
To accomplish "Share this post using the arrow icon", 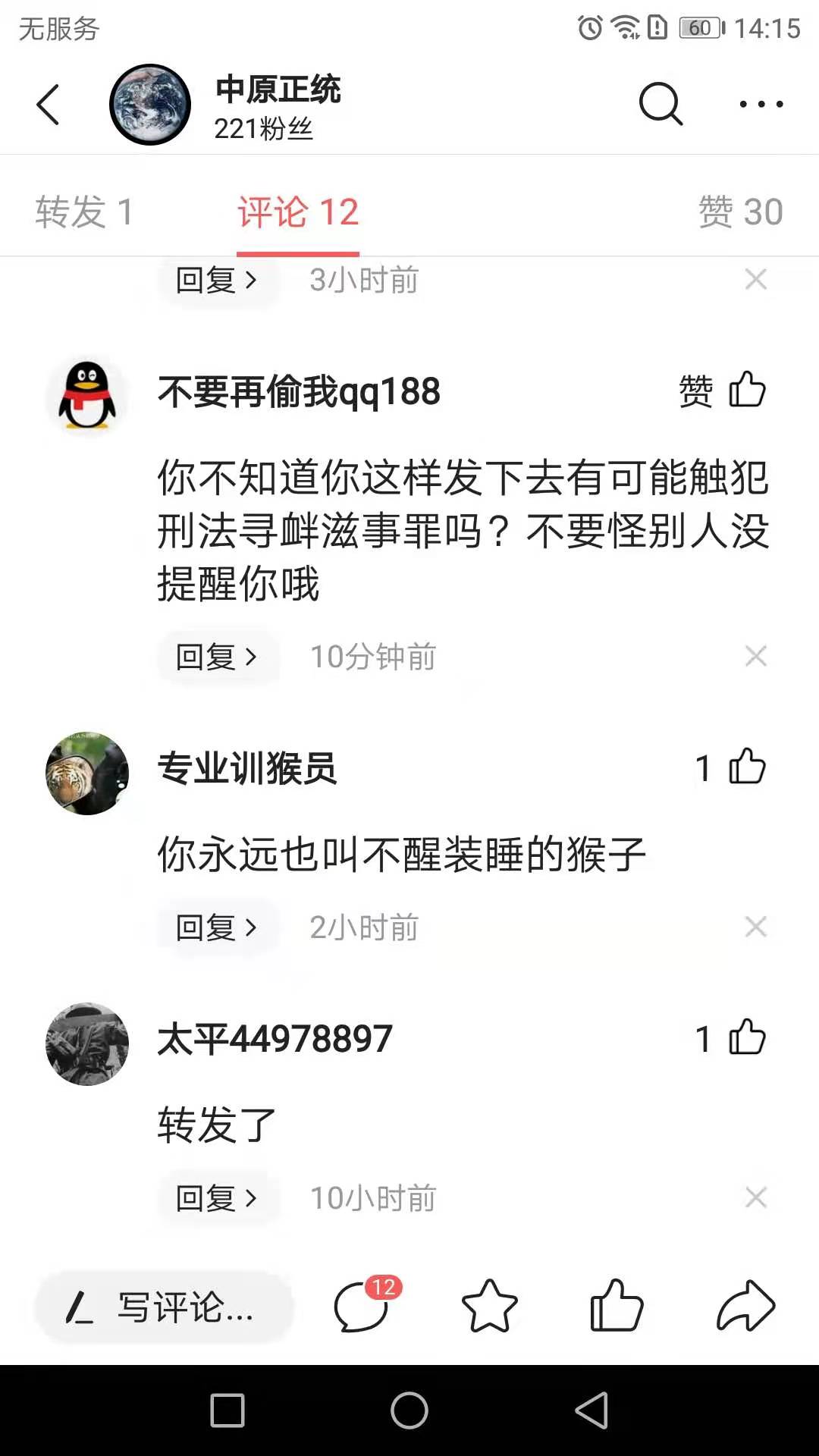I will tap(745, 1307).
